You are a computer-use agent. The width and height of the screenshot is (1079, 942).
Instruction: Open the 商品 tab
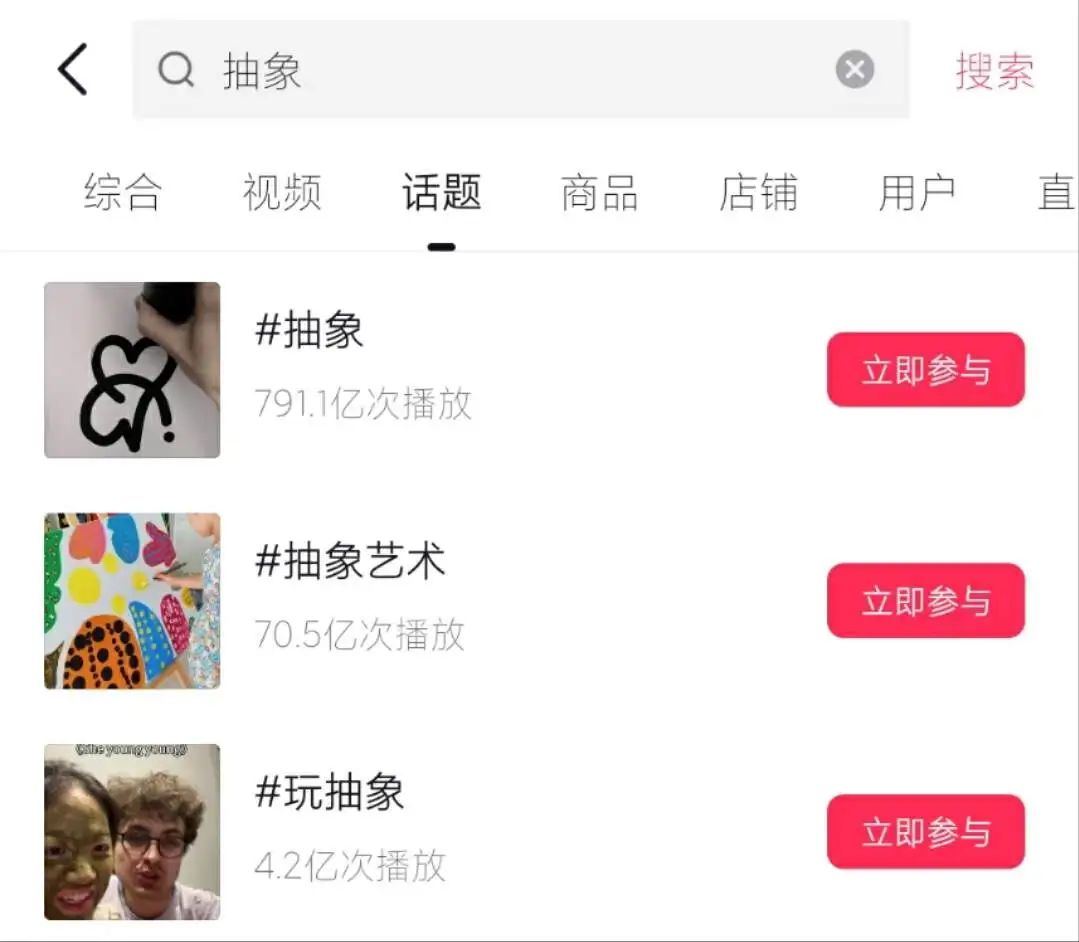(600, 192)
